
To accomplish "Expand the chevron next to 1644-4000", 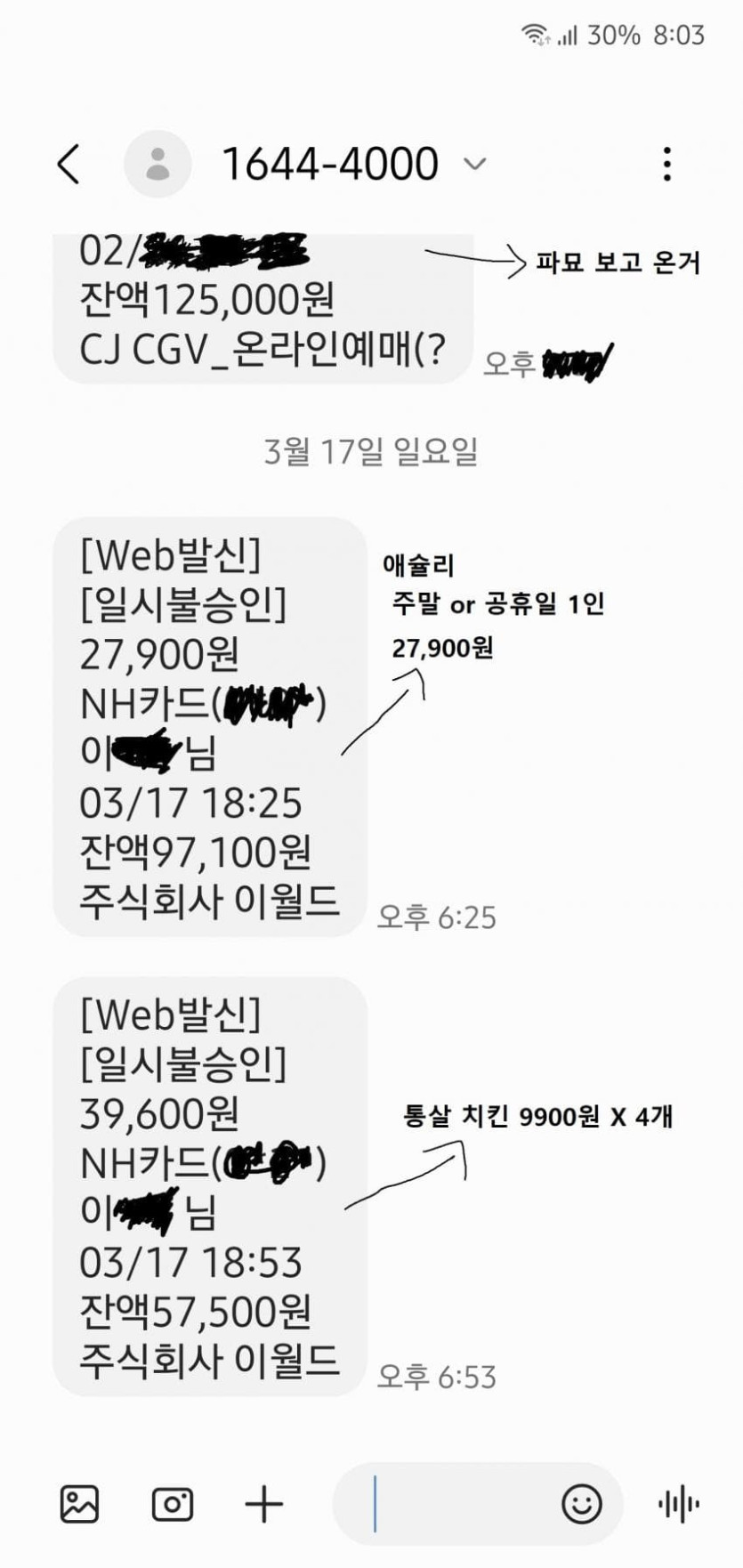I will (475, 164).
